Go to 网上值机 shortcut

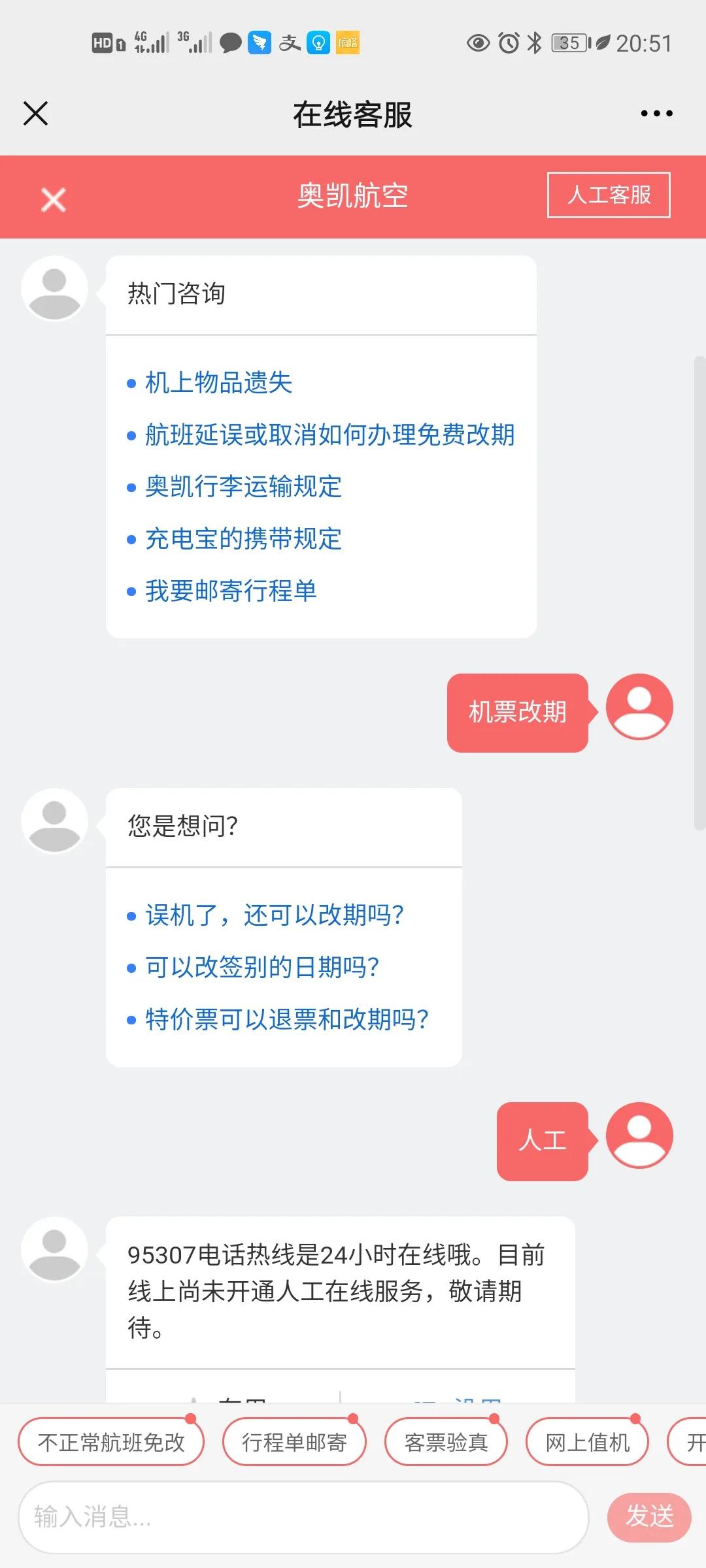pyautogui.click(x=587, y=1442)
